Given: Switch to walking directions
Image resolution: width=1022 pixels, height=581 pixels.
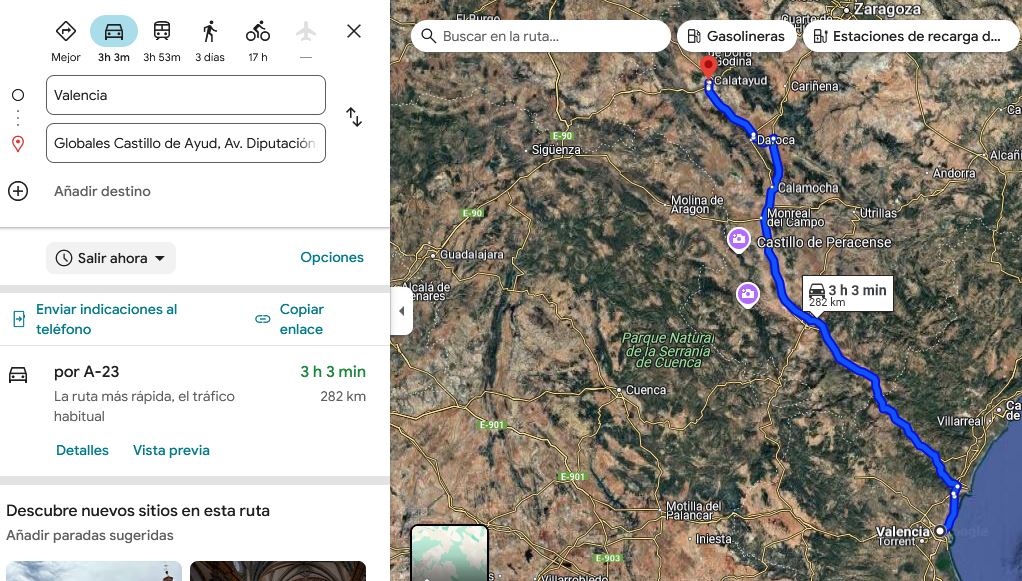Looking at the screenshot, I should 210,32.
